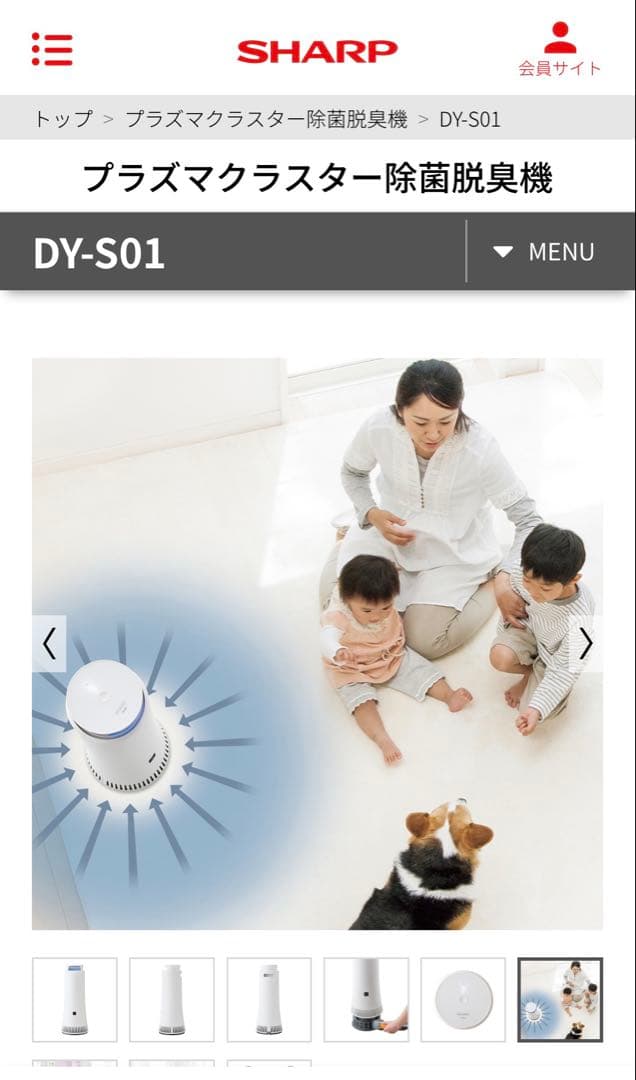This screenshot has width=636, height=1080.
Task: Open the hamburger menu
Action: (52, 48)
